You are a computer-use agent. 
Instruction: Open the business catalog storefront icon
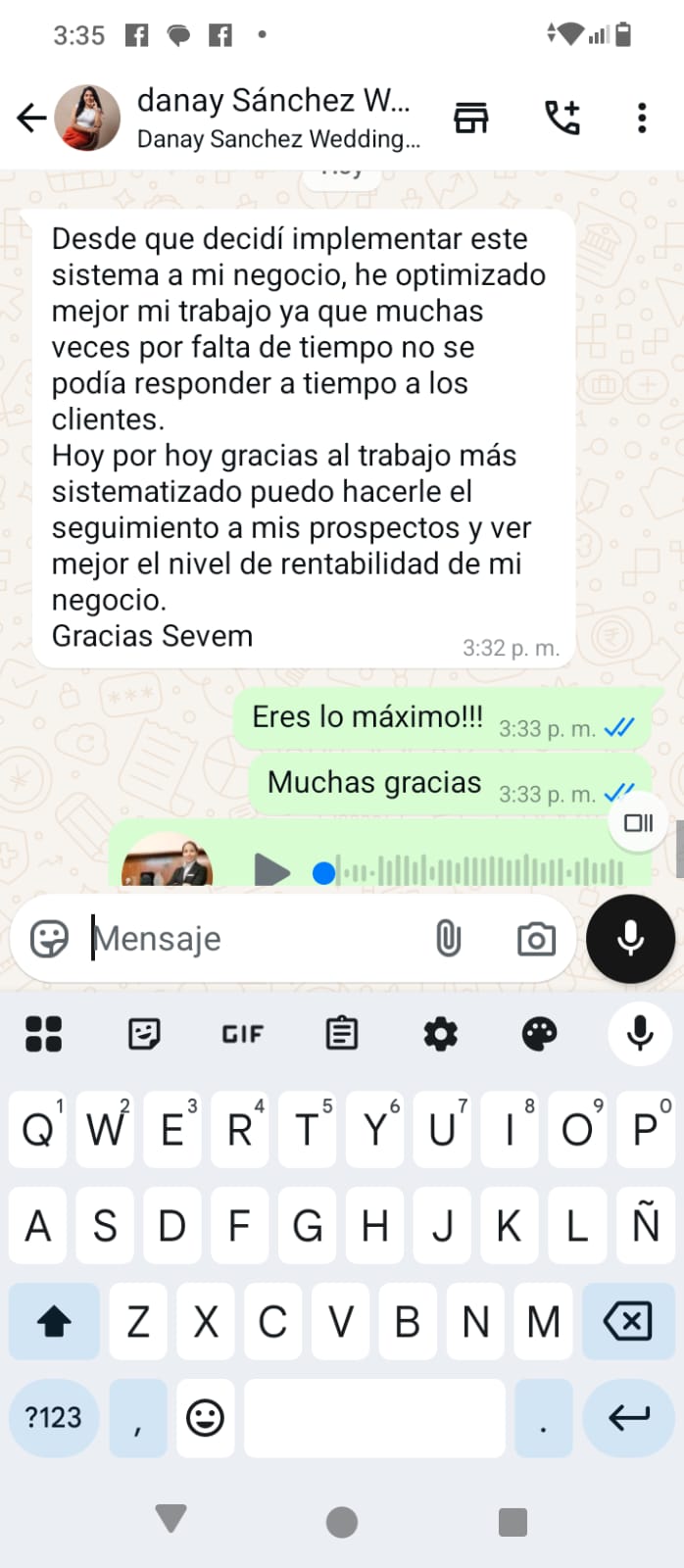[471, 119]
